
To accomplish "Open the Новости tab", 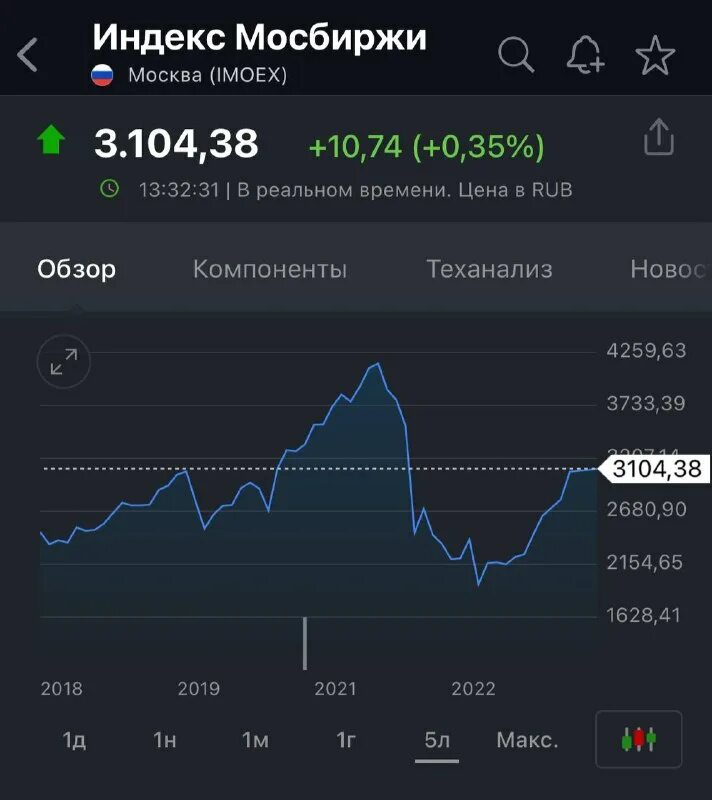I will pyautogui.click(x=668, y=269).
